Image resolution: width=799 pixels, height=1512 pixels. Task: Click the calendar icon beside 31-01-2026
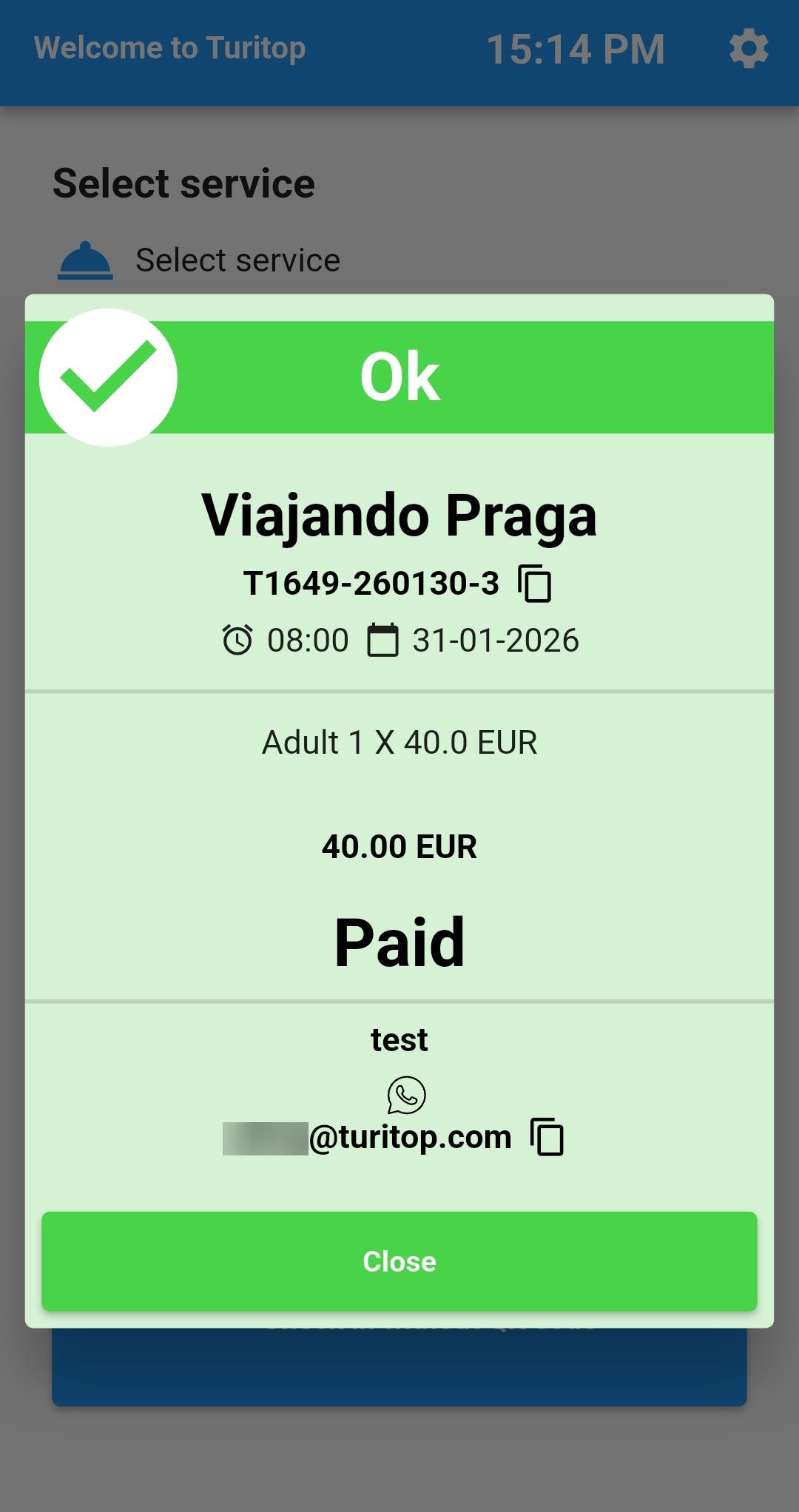385,641
